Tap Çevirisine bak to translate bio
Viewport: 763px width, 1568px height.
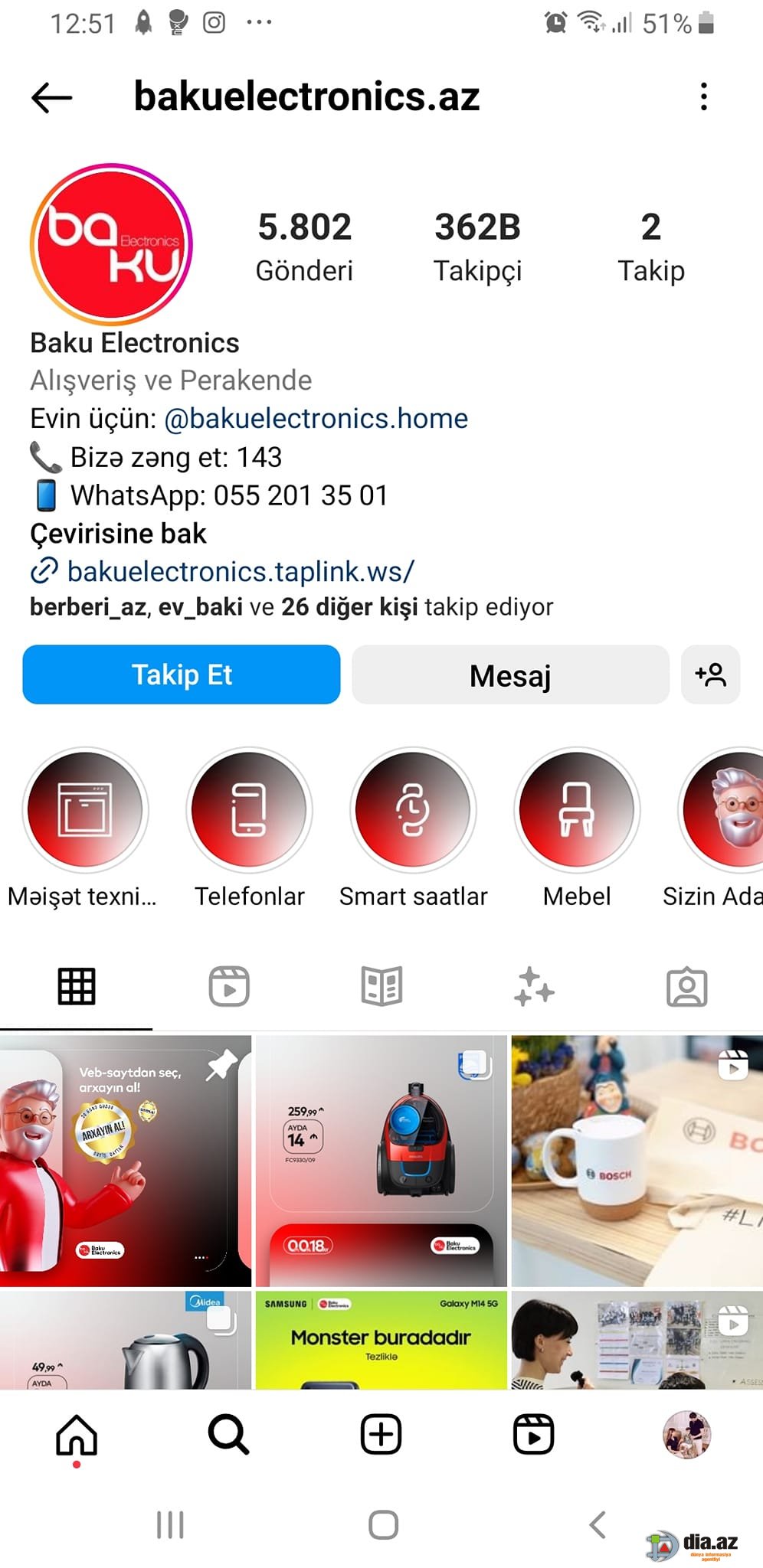[118, 533]
